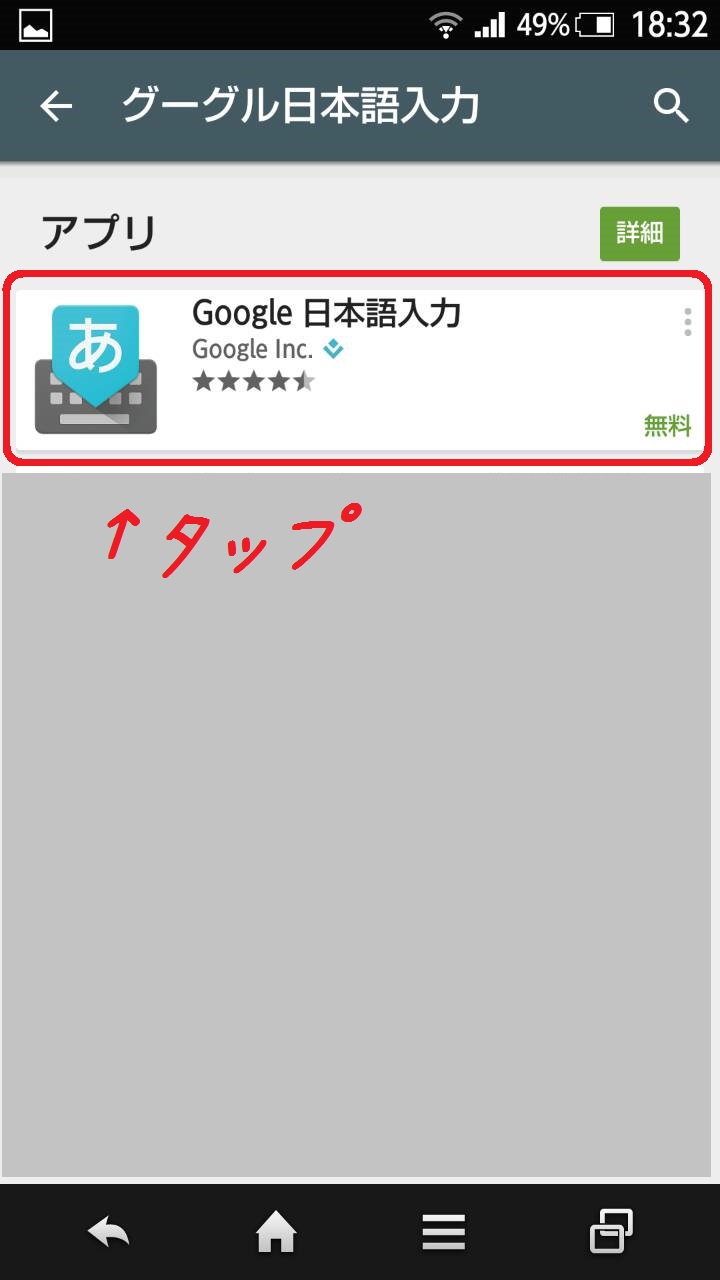This screenshot has width=720, height=1280.
Task: Open the system recent apps button
Action: (x=611, y=1232)
